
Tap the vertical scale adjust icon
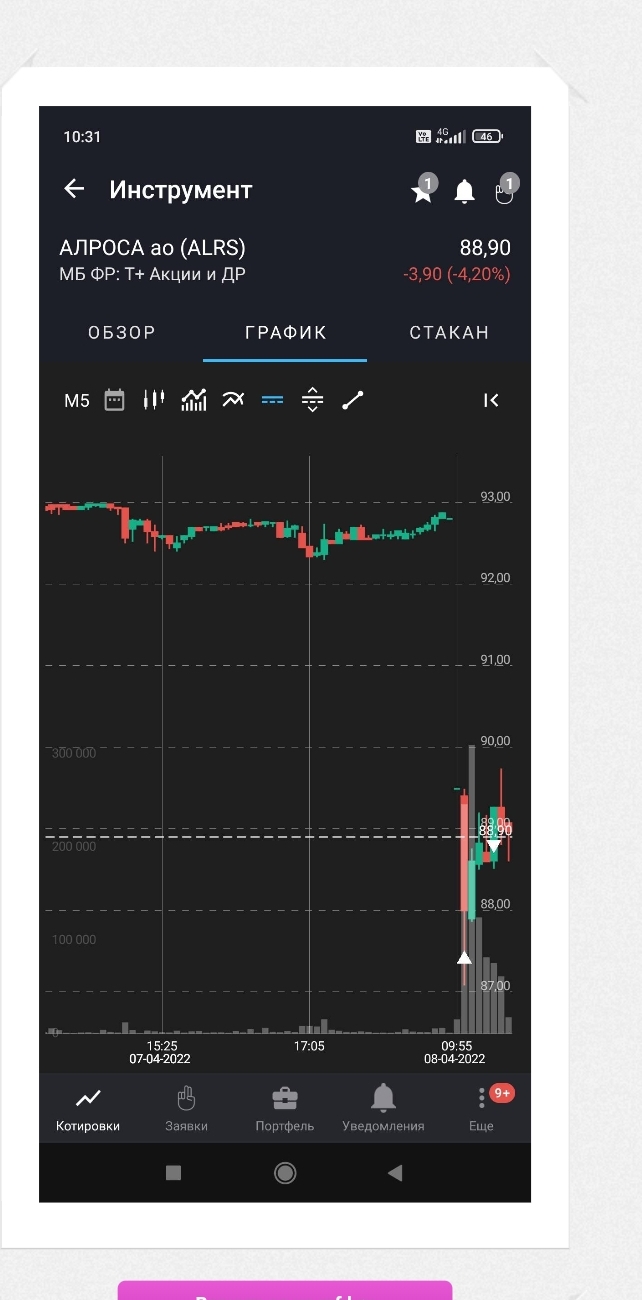[x=312, y=400]
